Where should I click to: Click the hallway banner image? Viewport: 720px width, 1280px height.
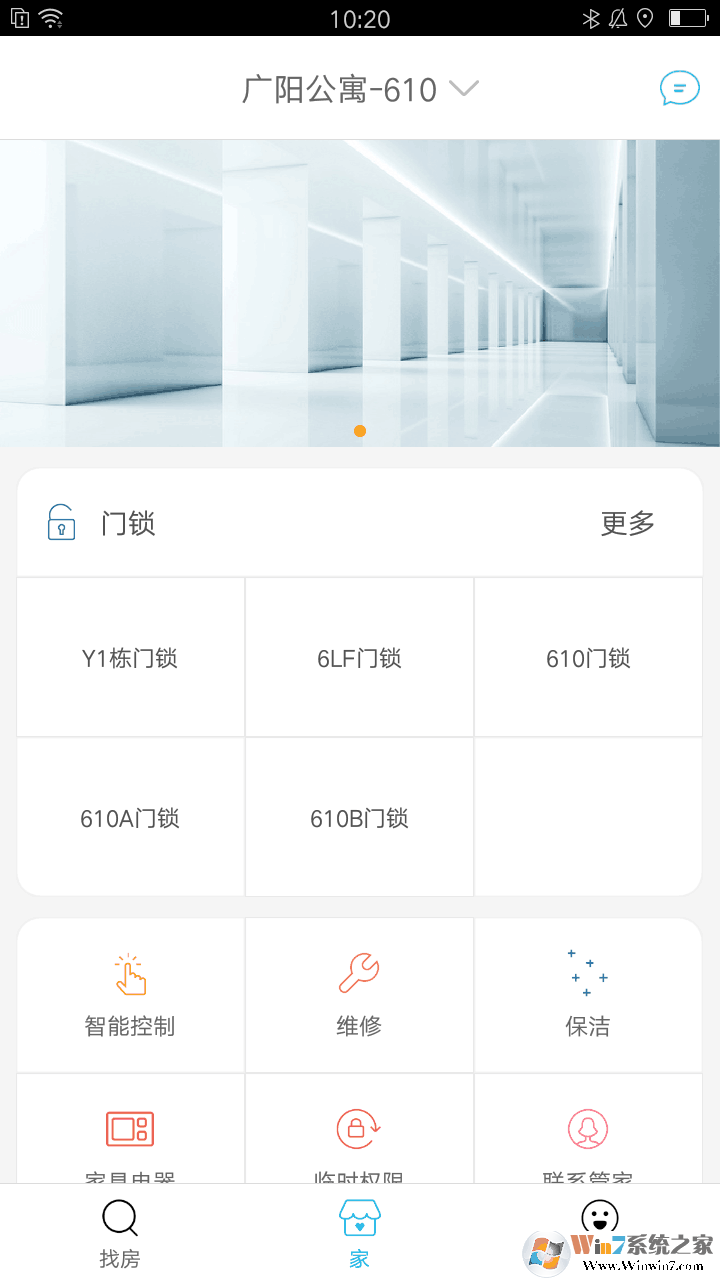coord(360,292)
